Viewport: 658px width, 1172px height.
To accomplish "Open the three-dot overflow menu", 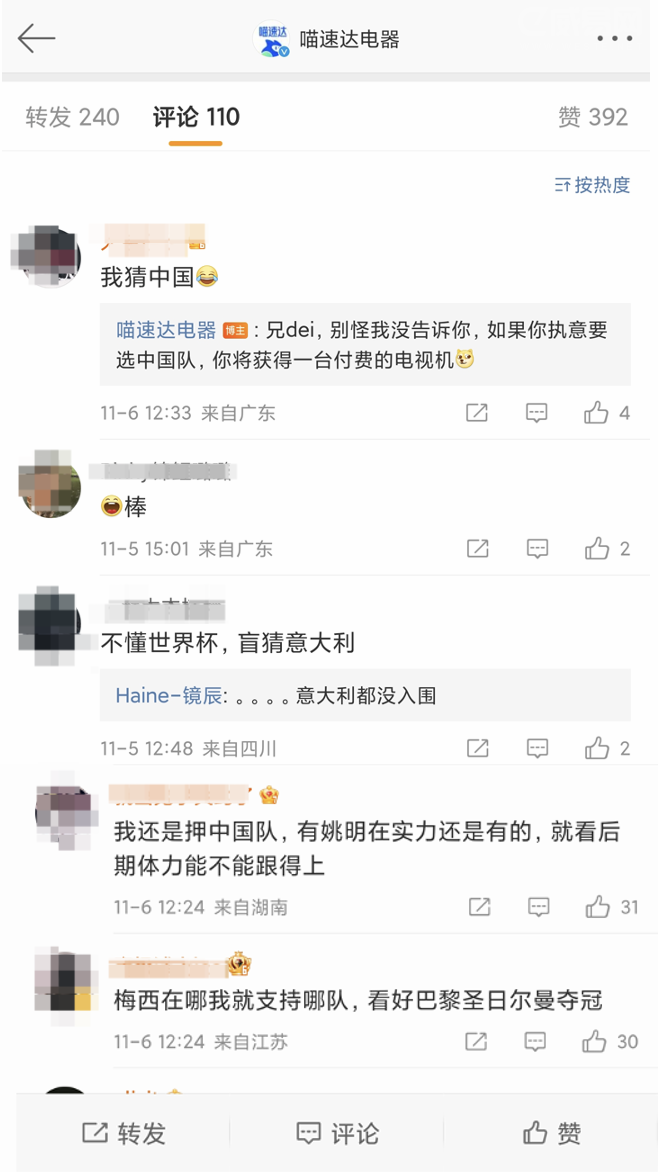I will [614, 39].
